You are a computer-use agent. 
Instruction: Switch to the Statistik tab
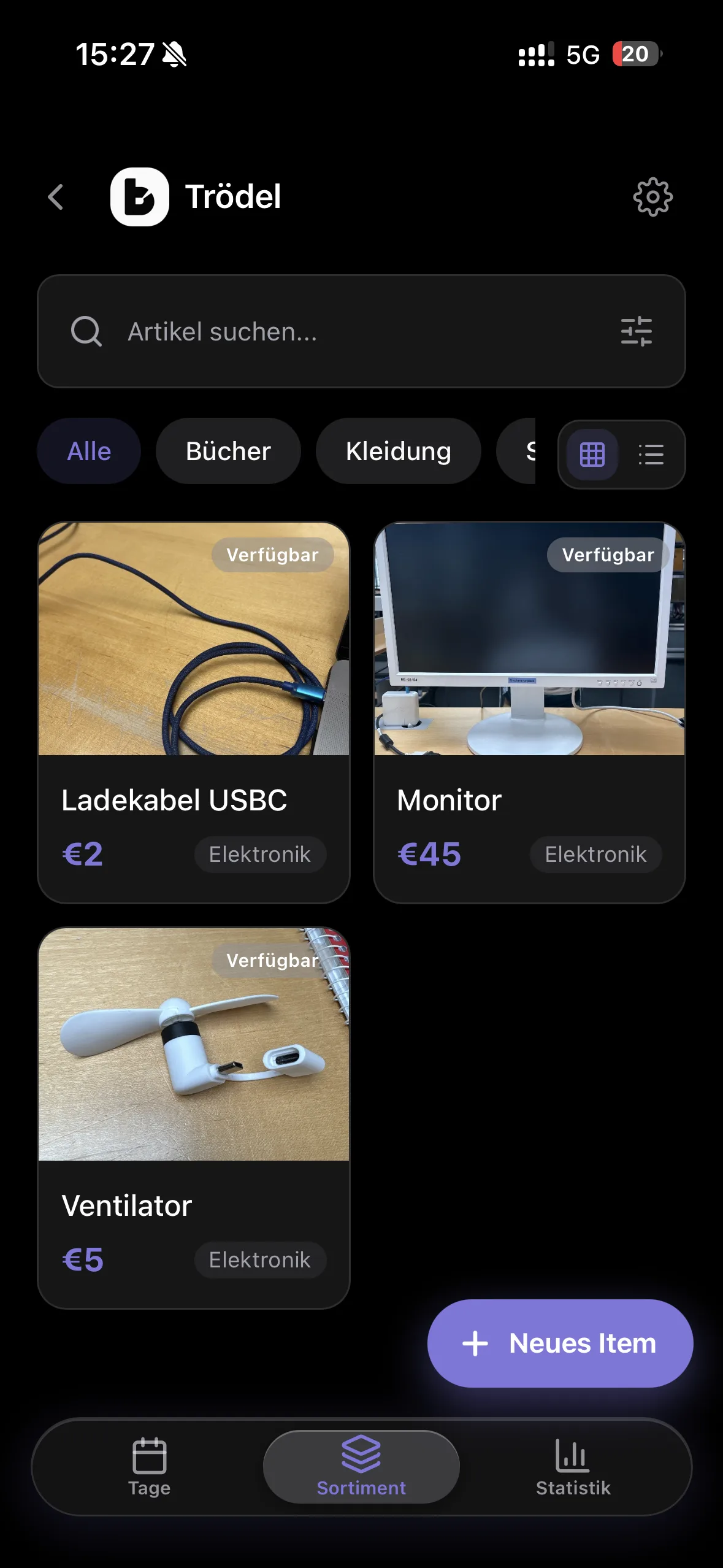[x=573, y=1467]
